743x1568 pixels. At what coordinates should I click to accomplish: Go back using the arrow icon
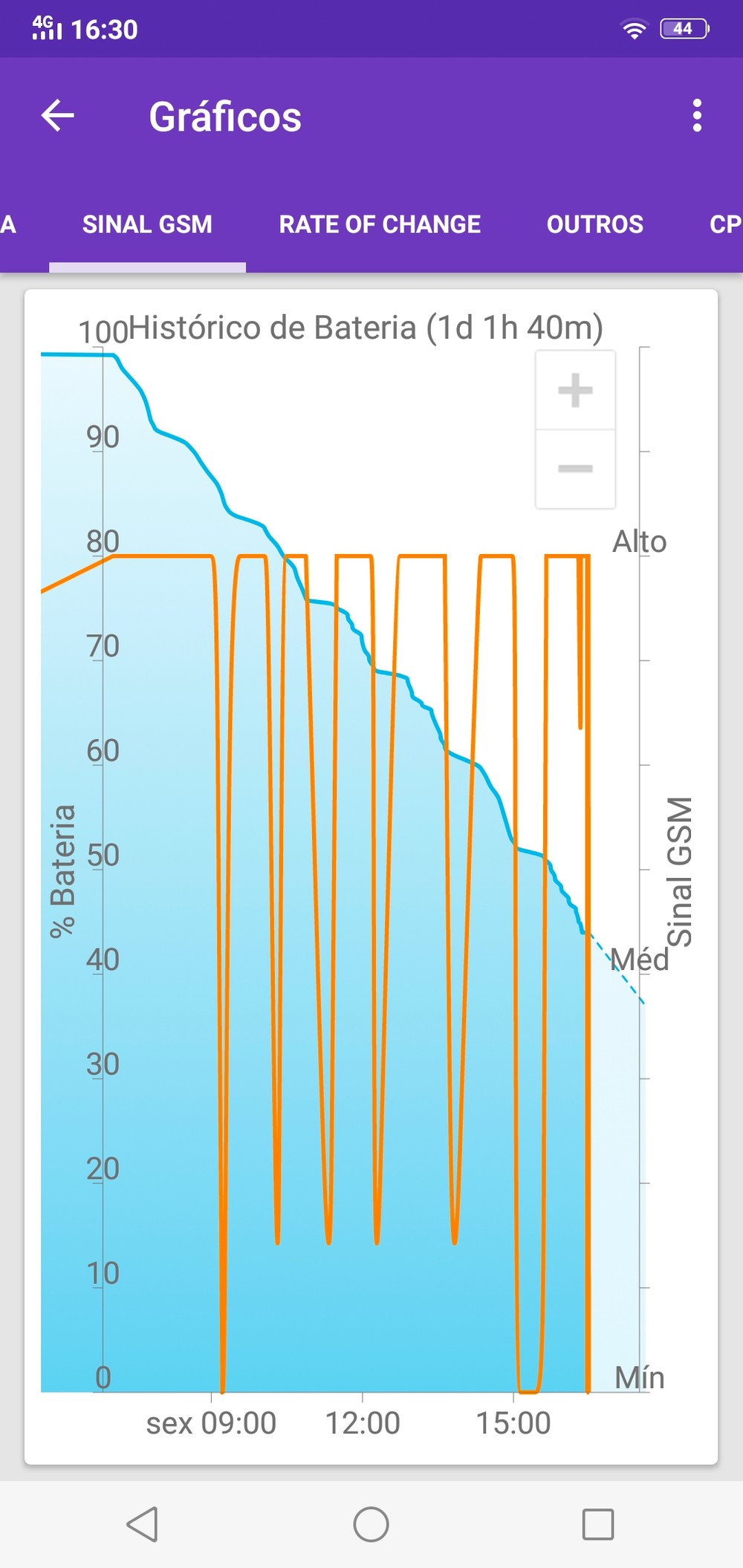pyautogui.click(x=58, y=116)
